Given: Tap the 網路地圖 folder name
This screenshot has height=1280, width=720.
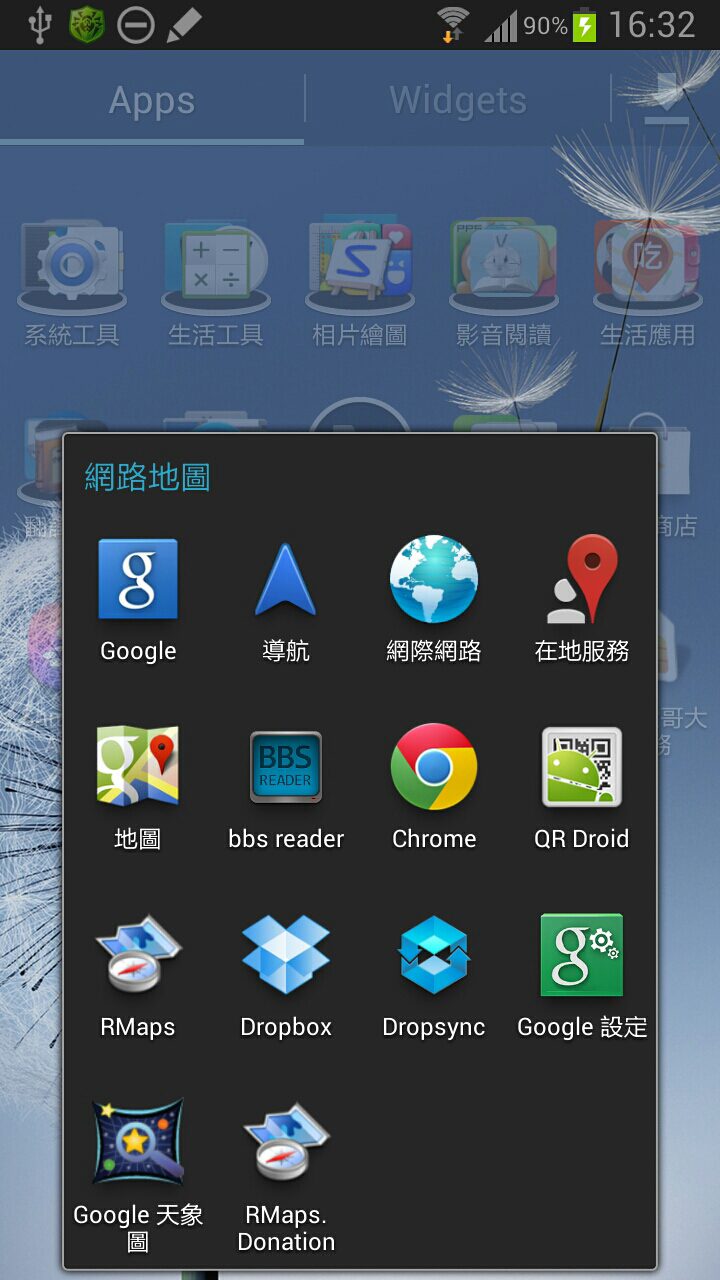Looking at the screenshot, I should (x=148, y=478).
